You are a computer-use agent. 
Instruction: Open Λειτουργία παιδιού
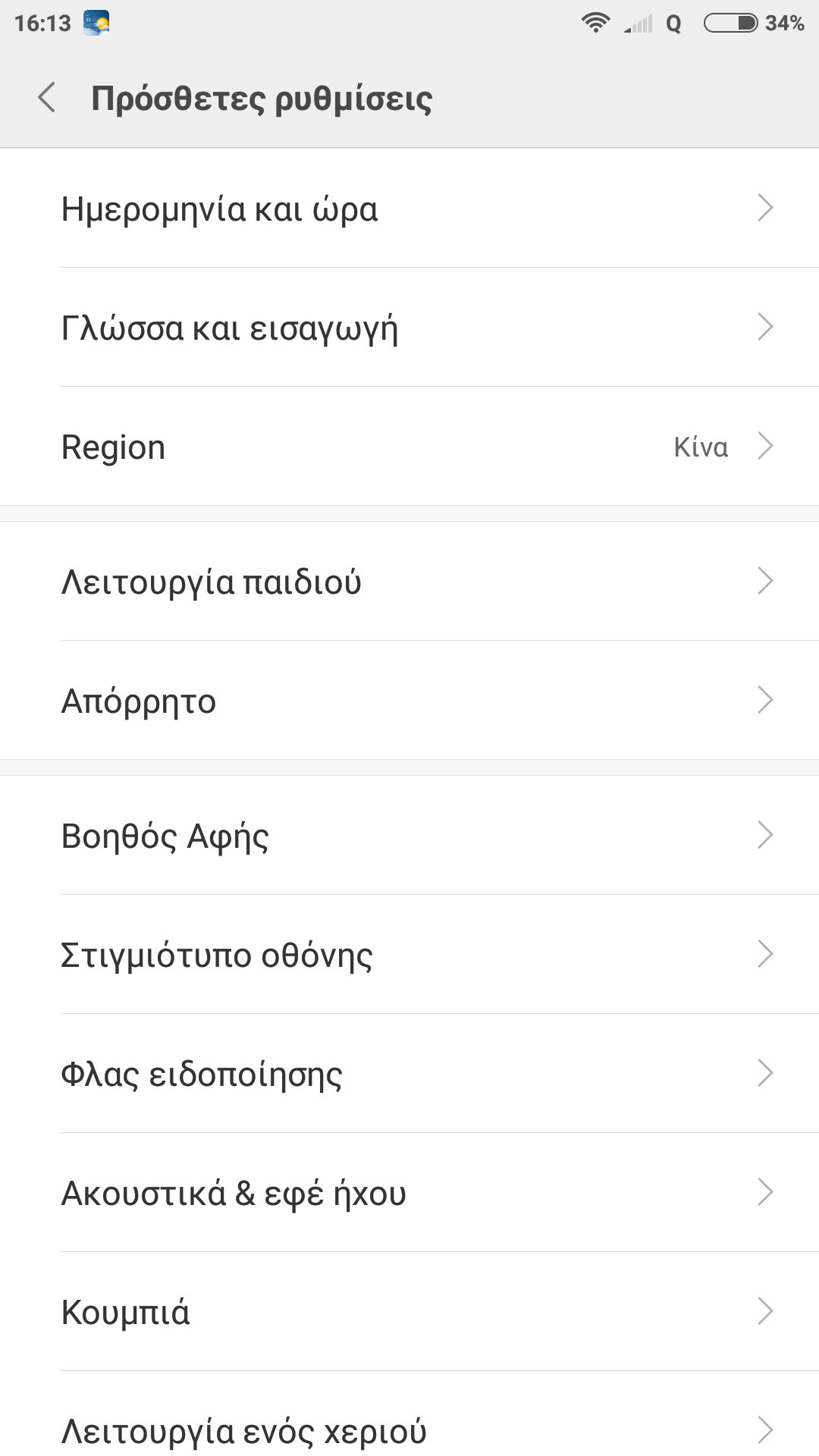point(409,582)
